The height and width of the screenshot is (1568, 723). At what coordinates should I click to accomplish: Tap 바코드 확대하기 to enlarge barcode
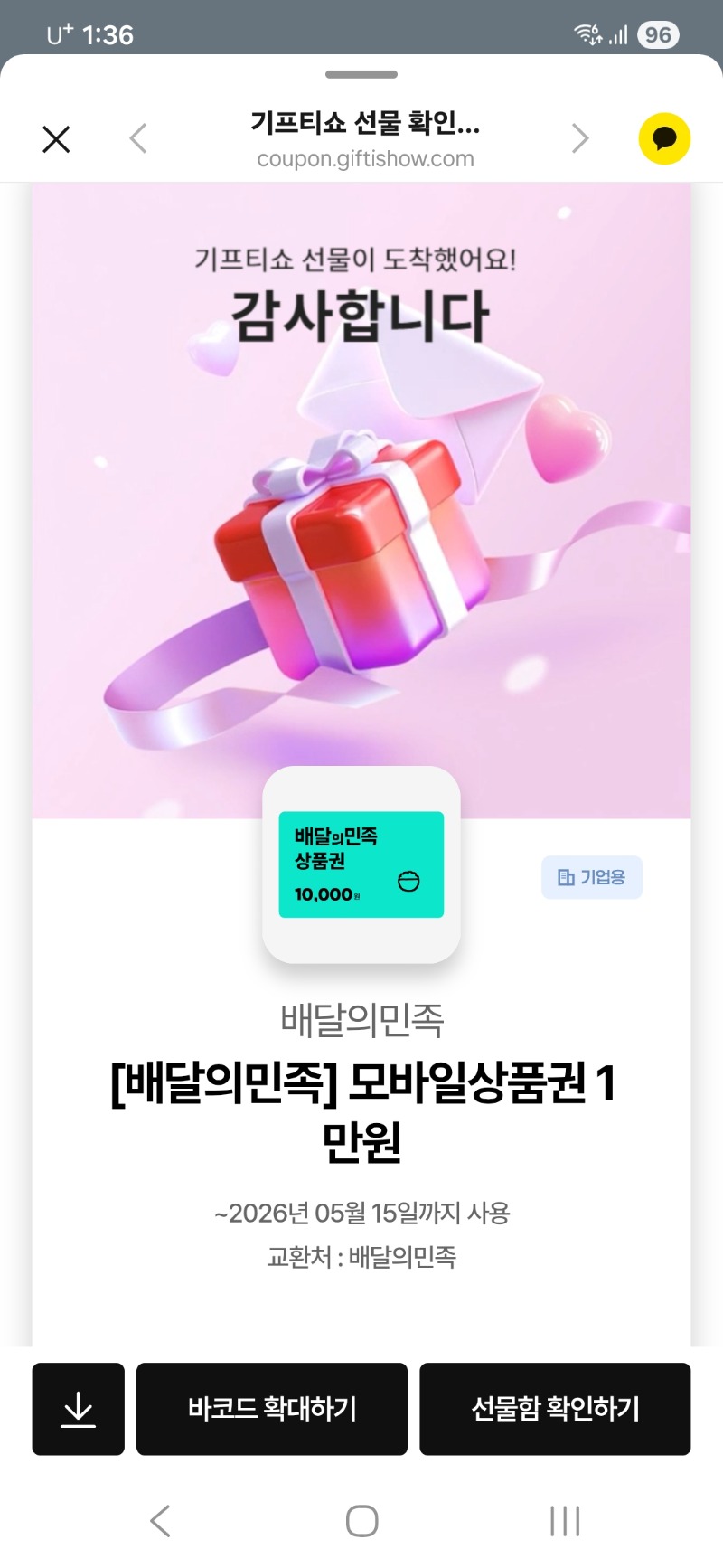[272, 1409]
